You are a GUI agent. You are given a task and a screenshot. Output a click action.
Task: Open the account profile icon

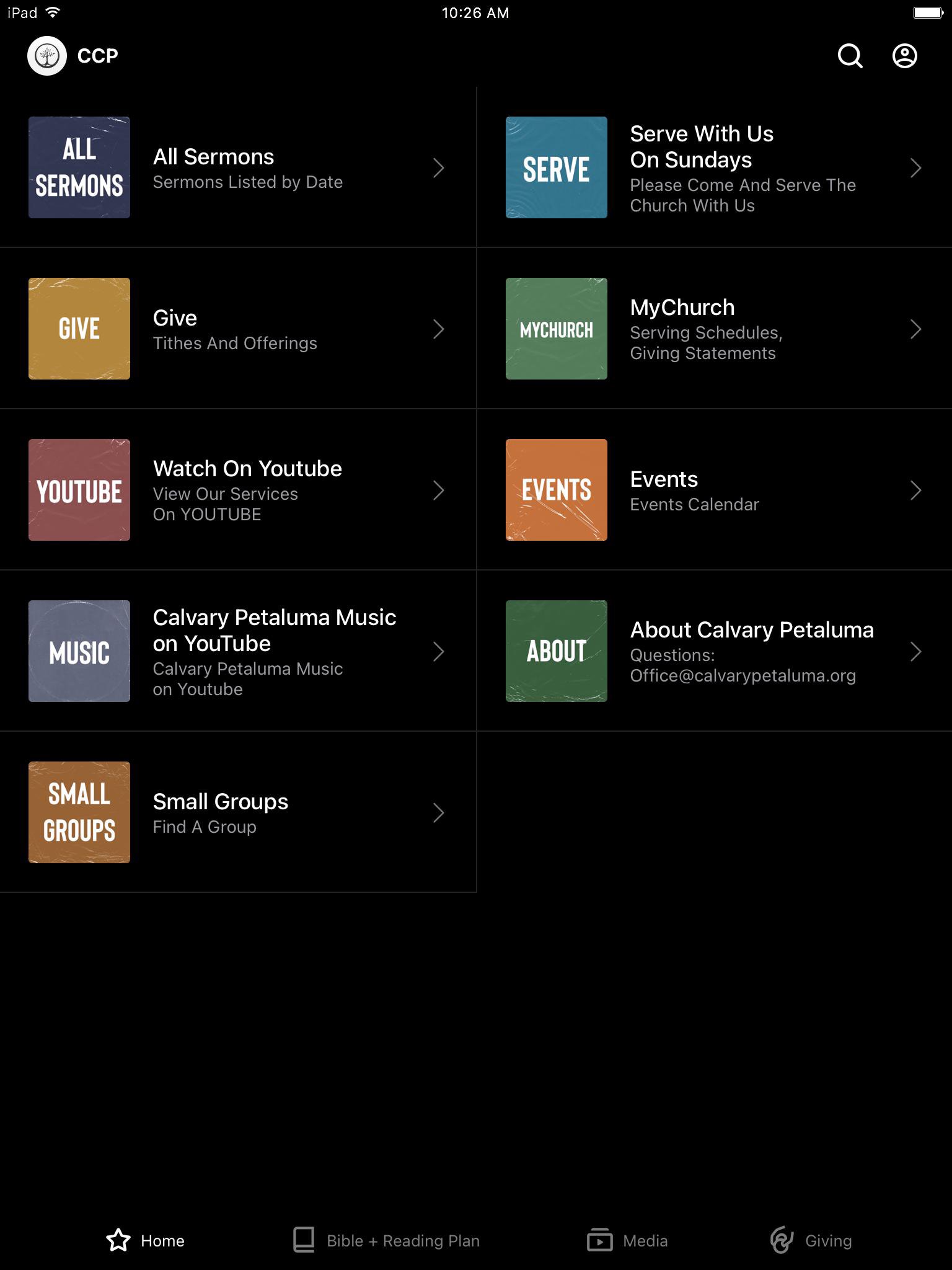coord(904,56)
